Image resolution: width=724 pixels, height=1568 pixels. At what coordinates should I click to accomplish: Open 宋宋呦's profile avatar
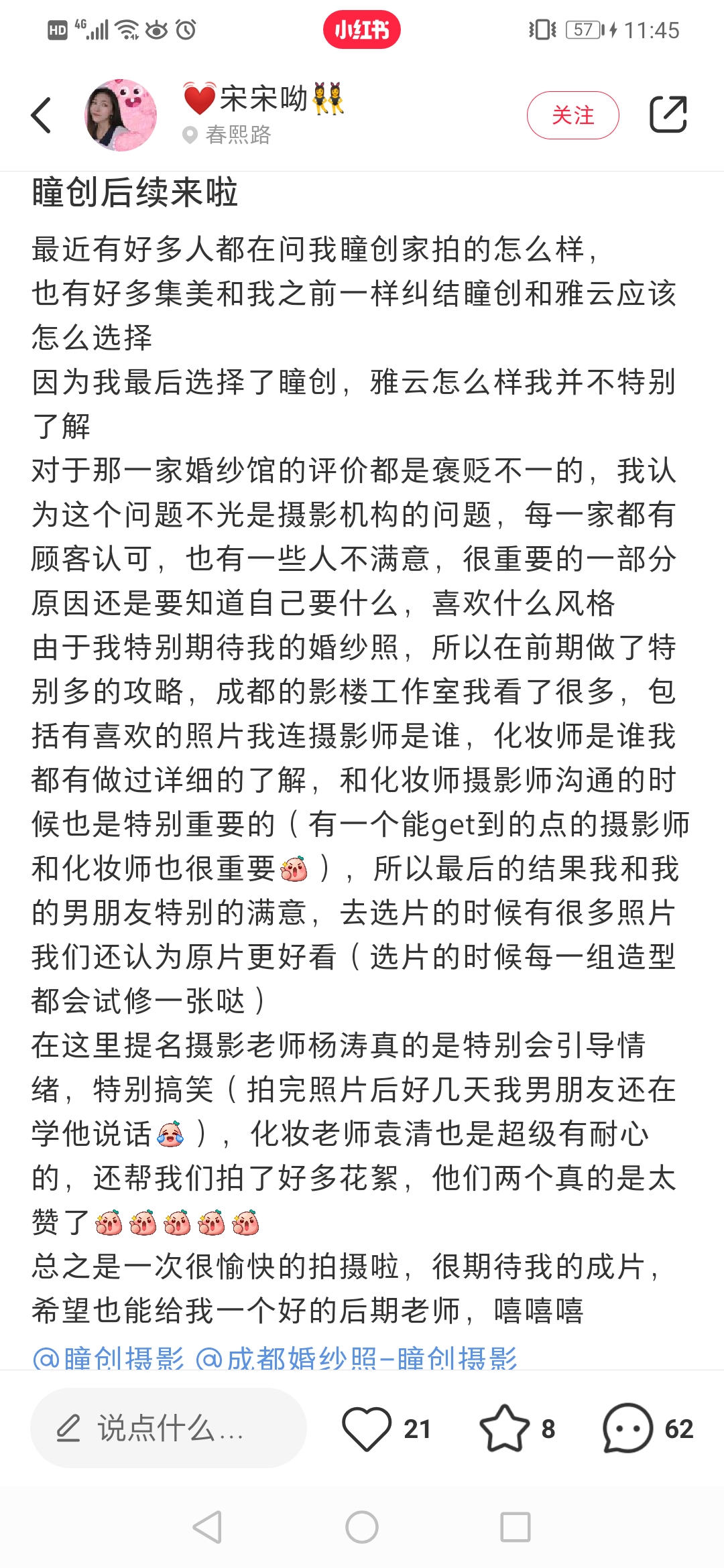click(x=121, y=115)
